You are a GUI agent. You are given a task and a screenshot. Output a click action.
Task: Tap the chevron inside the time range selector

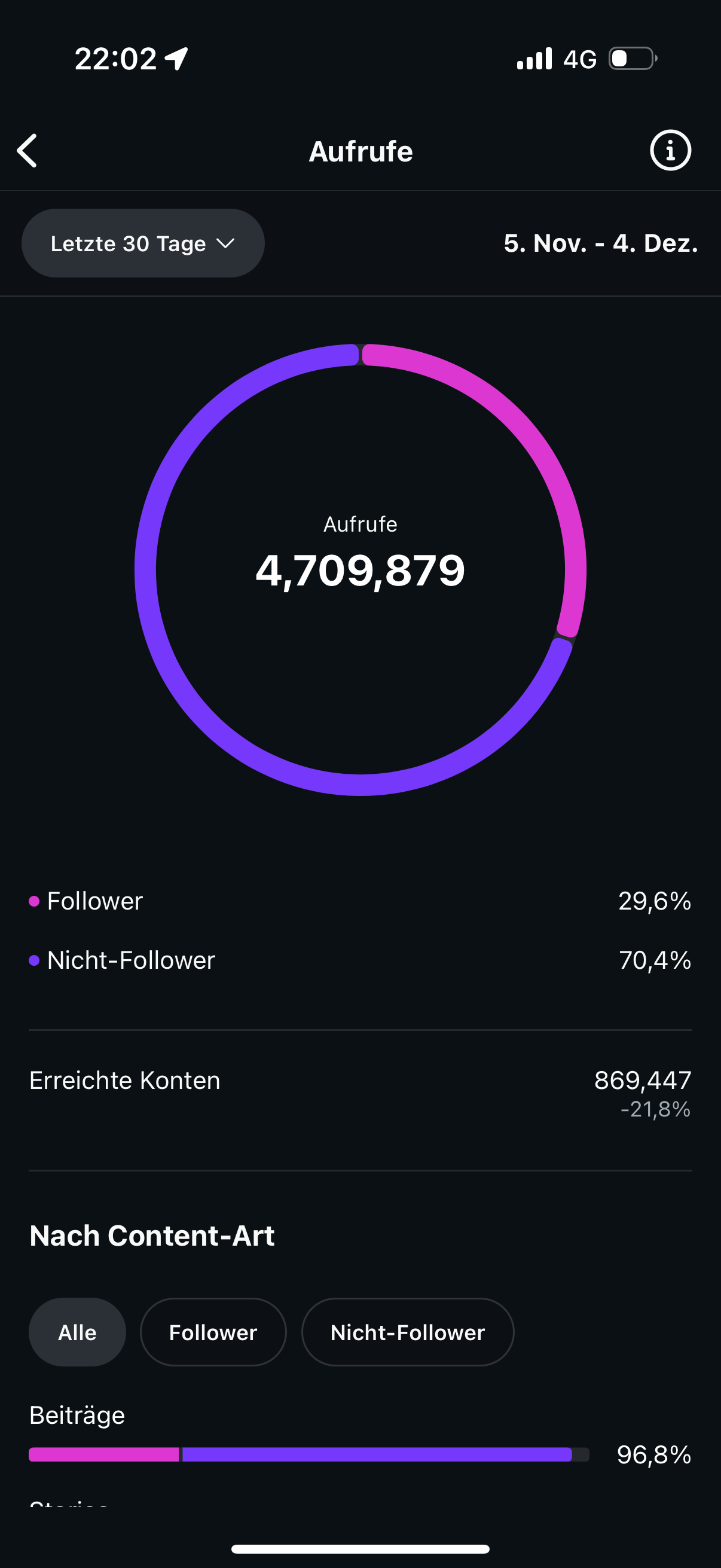[x=225, y=243]
